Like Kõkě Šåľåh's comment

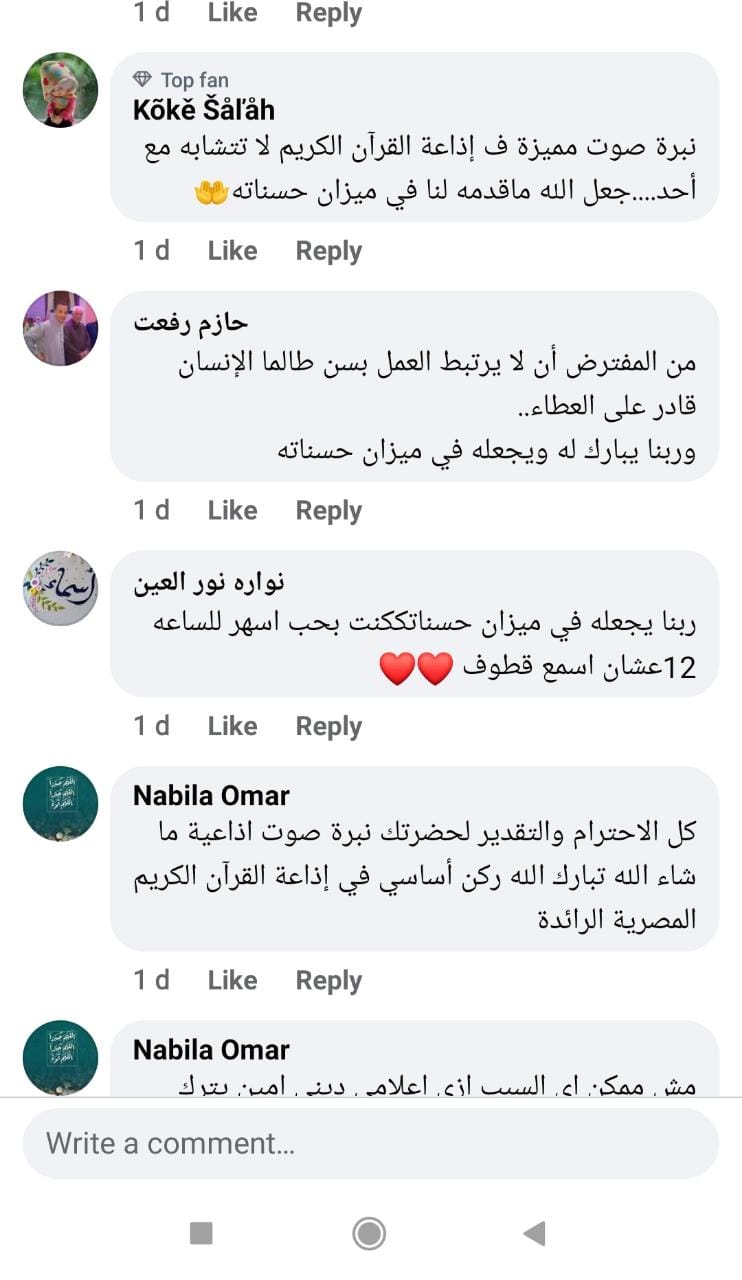click(232, 251)
